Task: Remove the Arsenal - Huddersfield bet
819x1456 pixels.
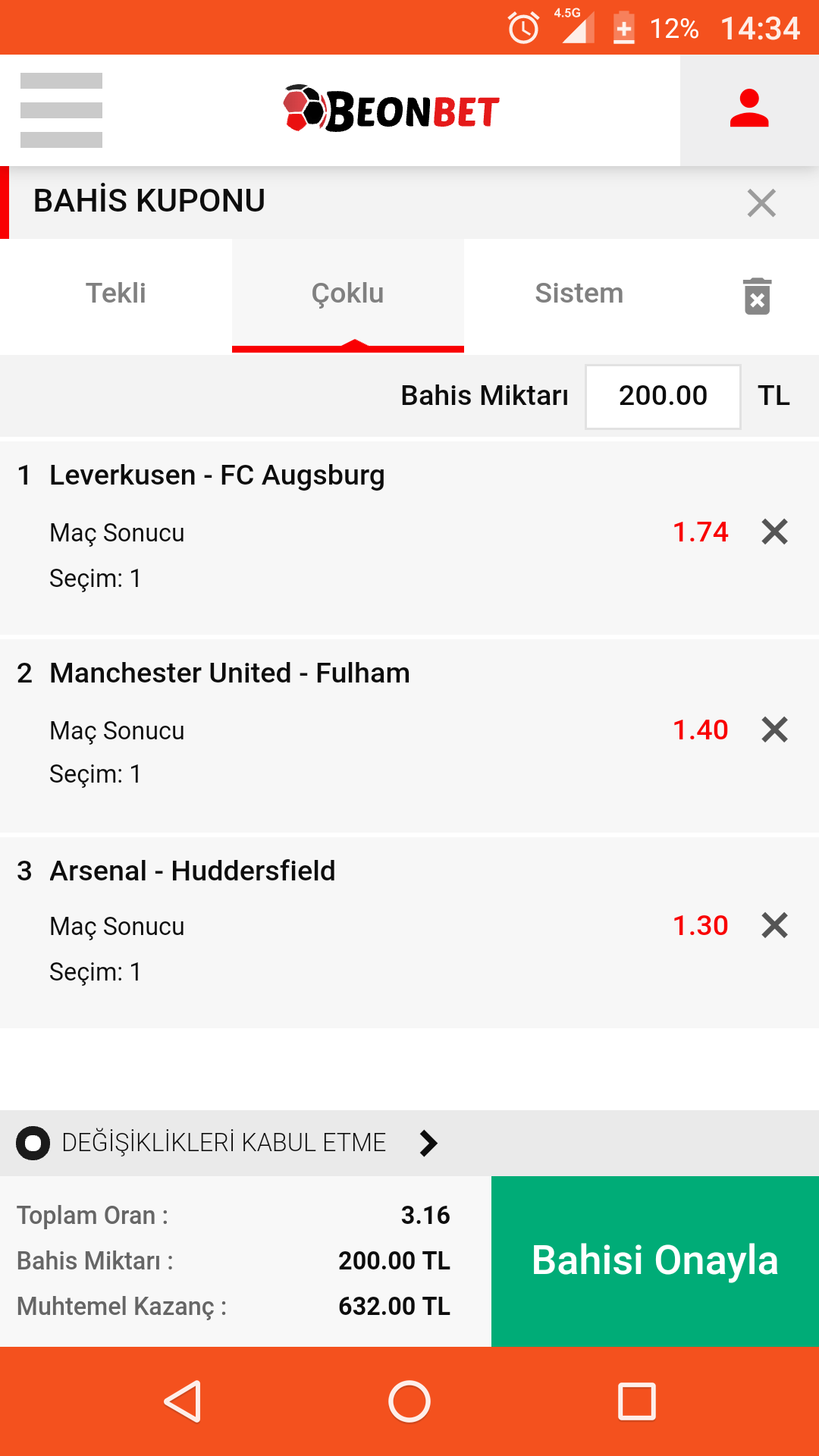Action: 774,925
